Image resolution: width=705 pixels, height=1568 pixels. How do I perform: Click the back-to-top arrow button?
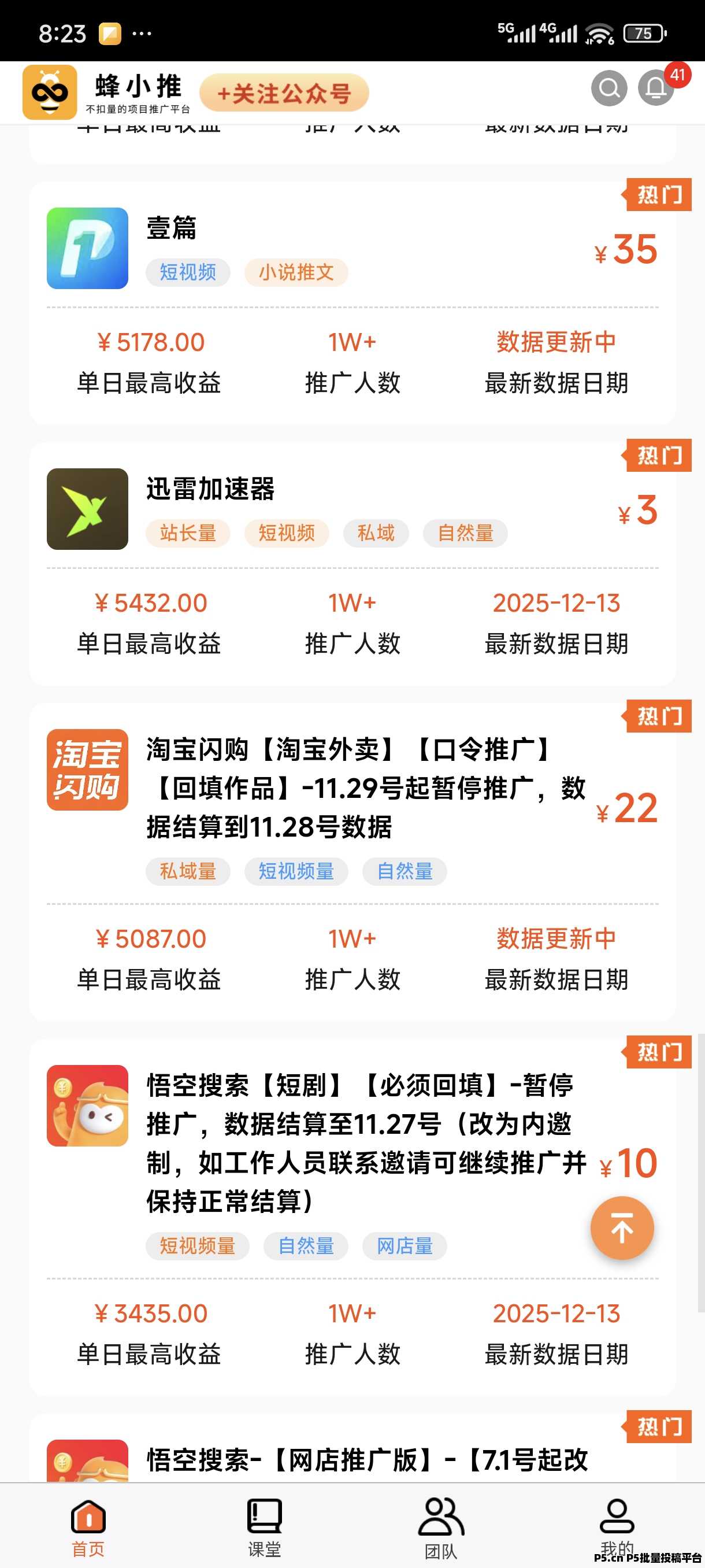(622, 1227)
